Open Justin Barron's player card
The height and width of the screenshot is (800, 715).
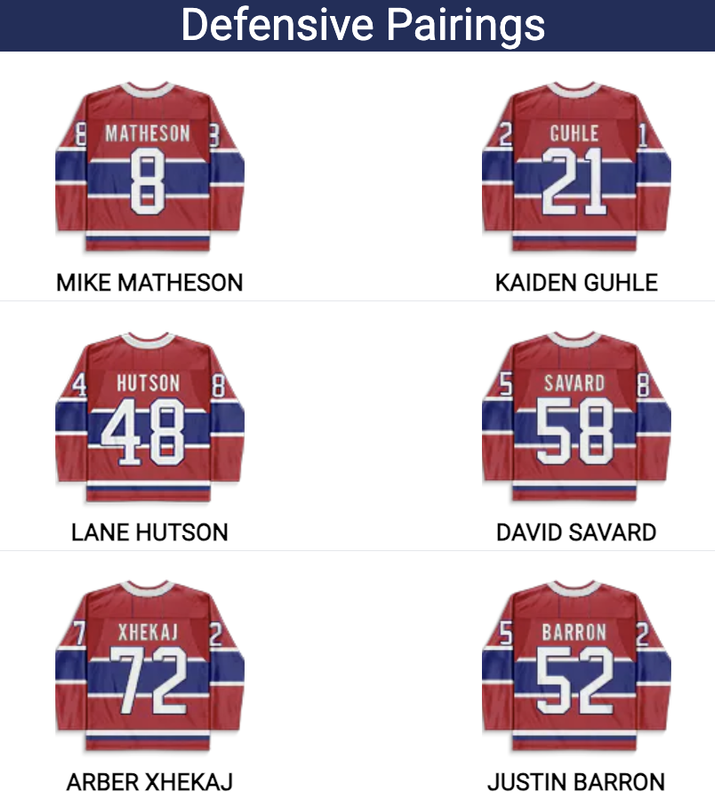click(x=576, y=668)
